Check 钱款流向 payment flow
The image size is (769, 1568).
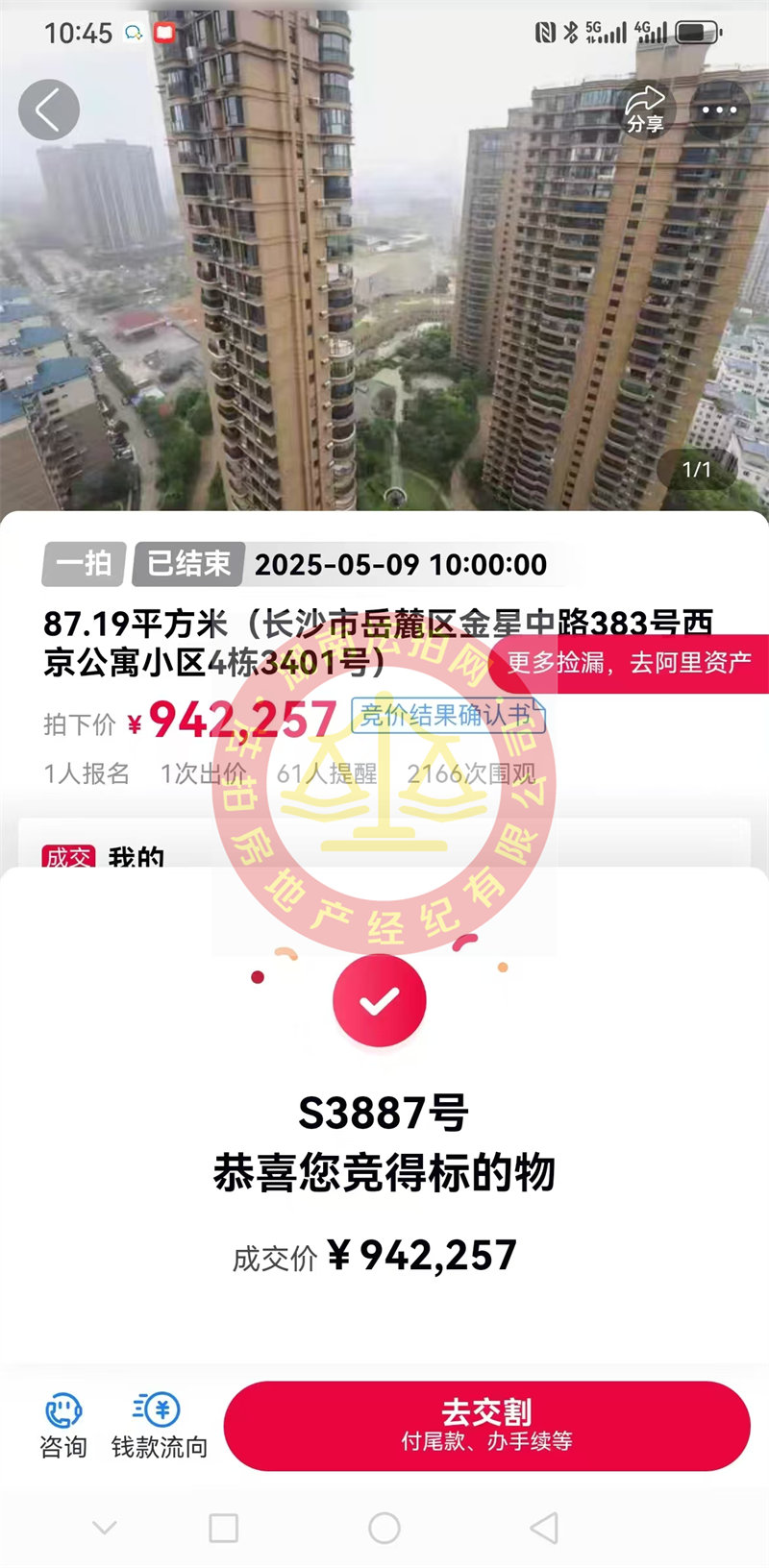coord(159,1426)
